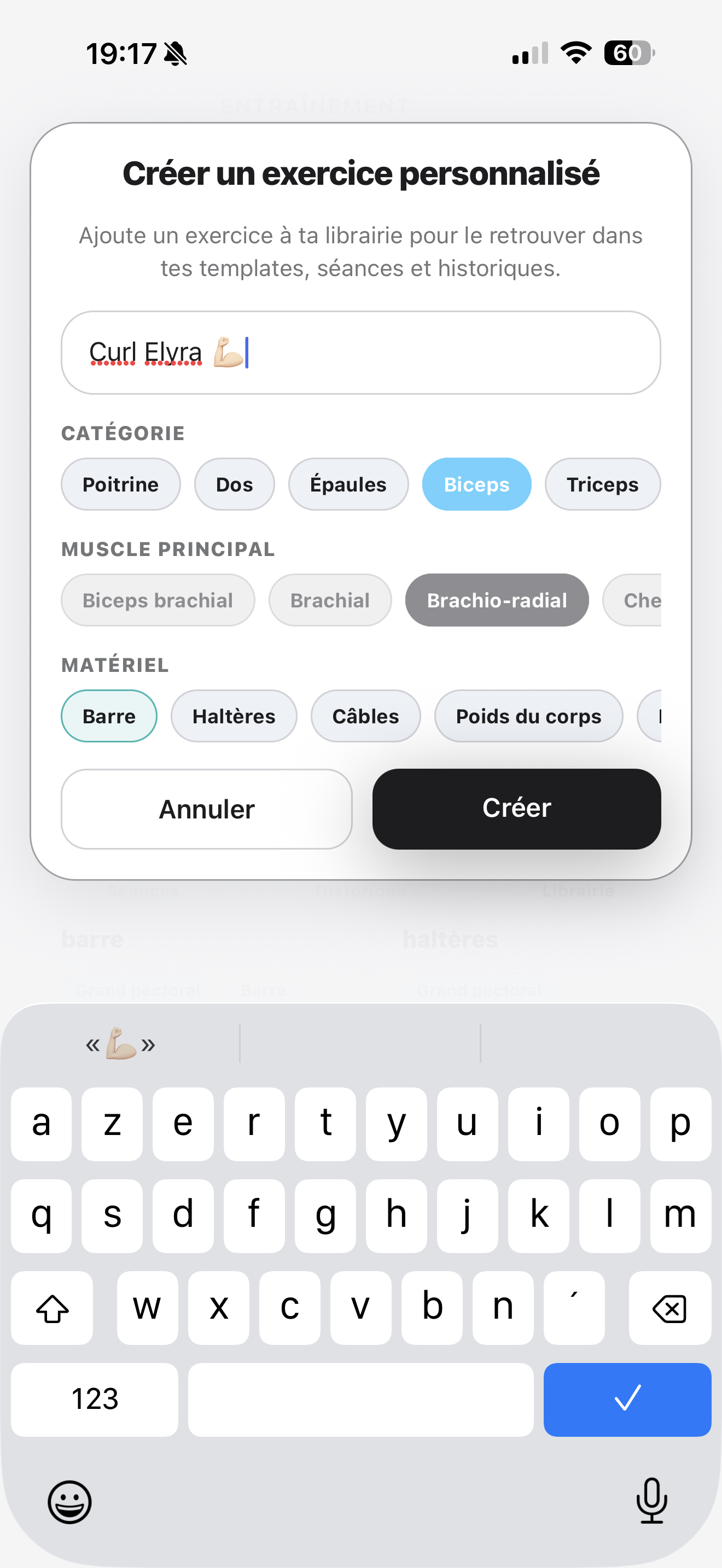Choose Brachial as main muscle

[329, 600]
